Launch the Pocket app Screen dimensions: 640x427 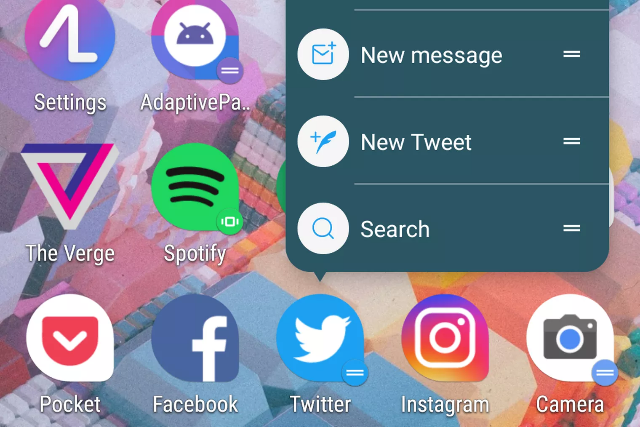(70, 340)
